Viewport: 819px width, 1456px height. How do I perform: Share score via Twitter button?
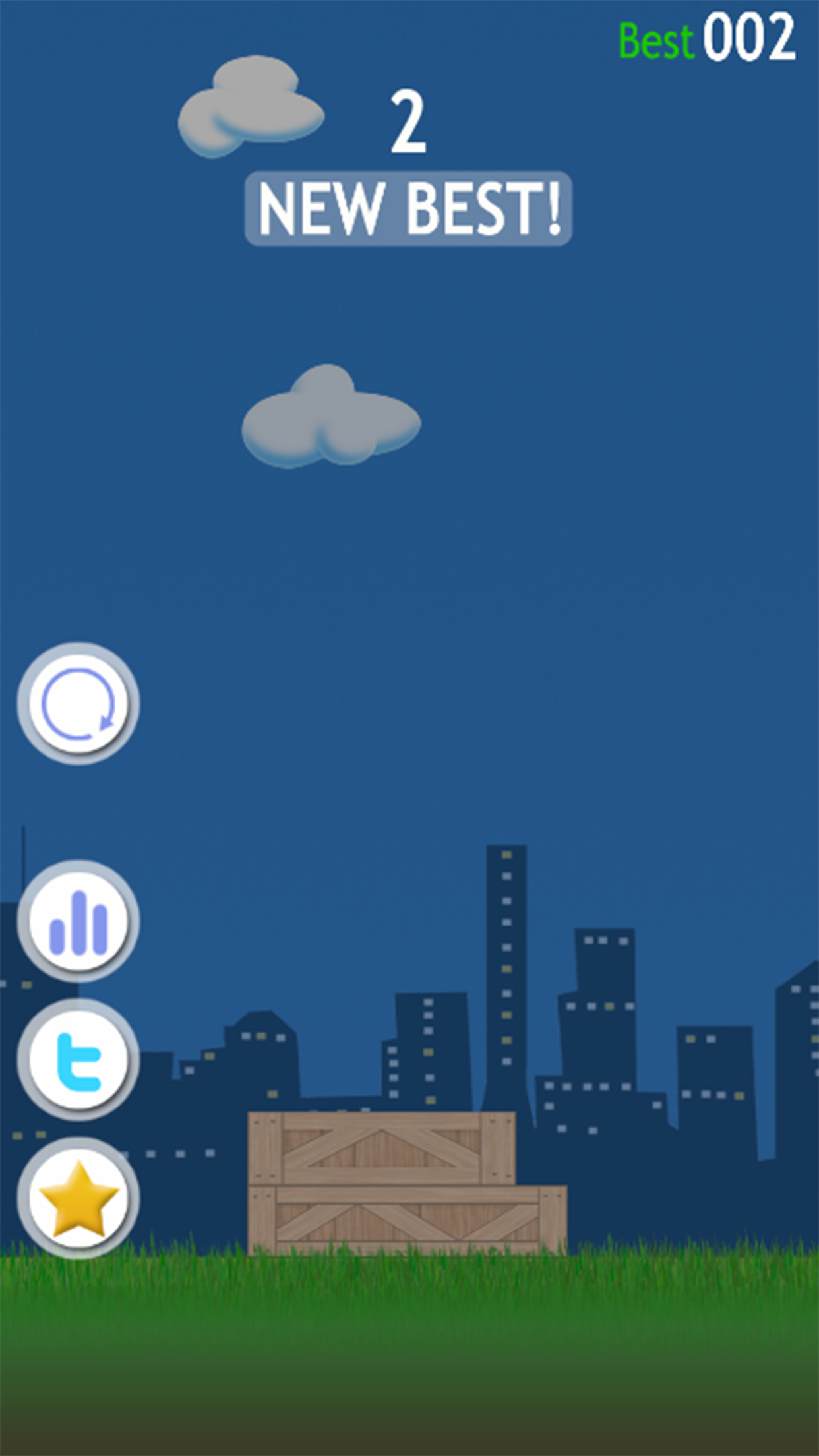click(78, 1060)
